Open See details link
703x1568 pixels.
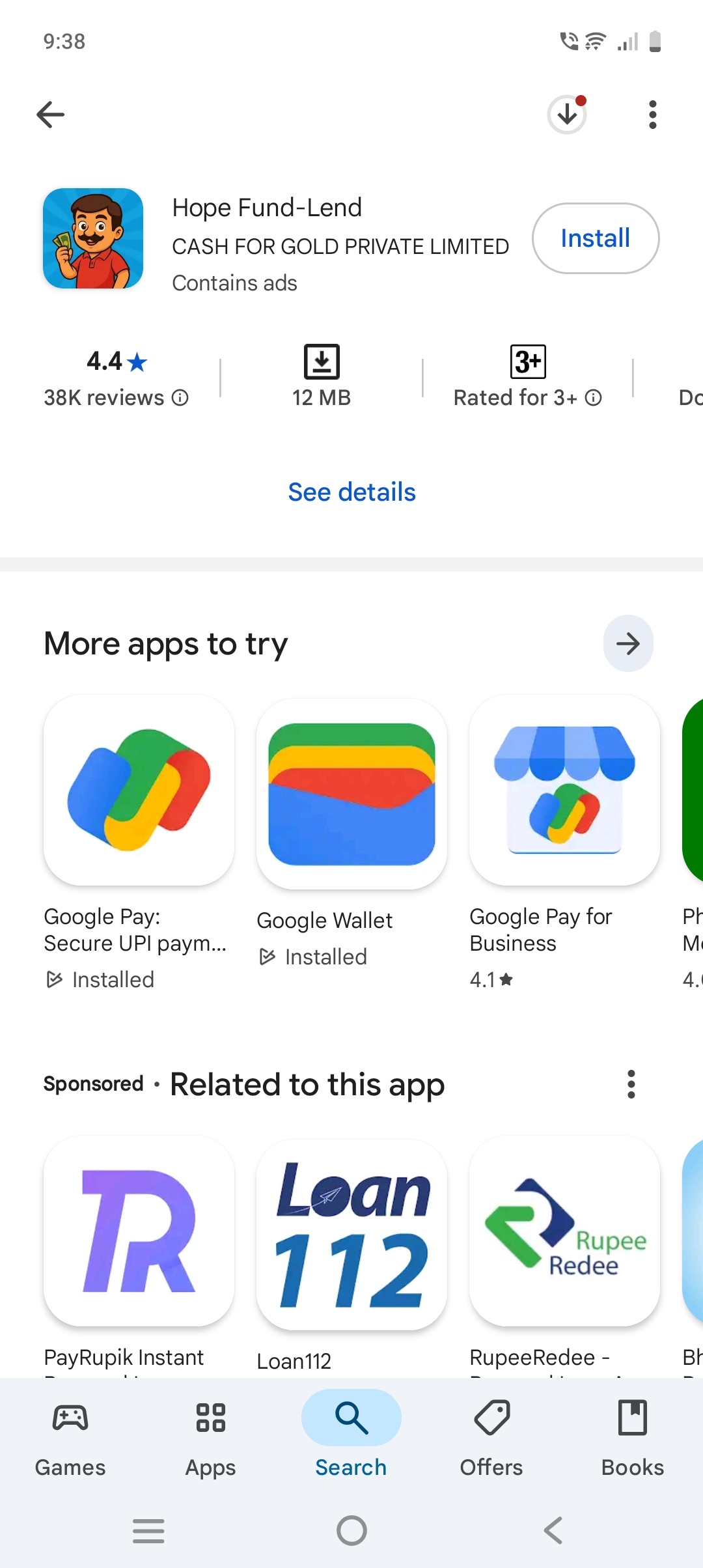tap(351, 492)
